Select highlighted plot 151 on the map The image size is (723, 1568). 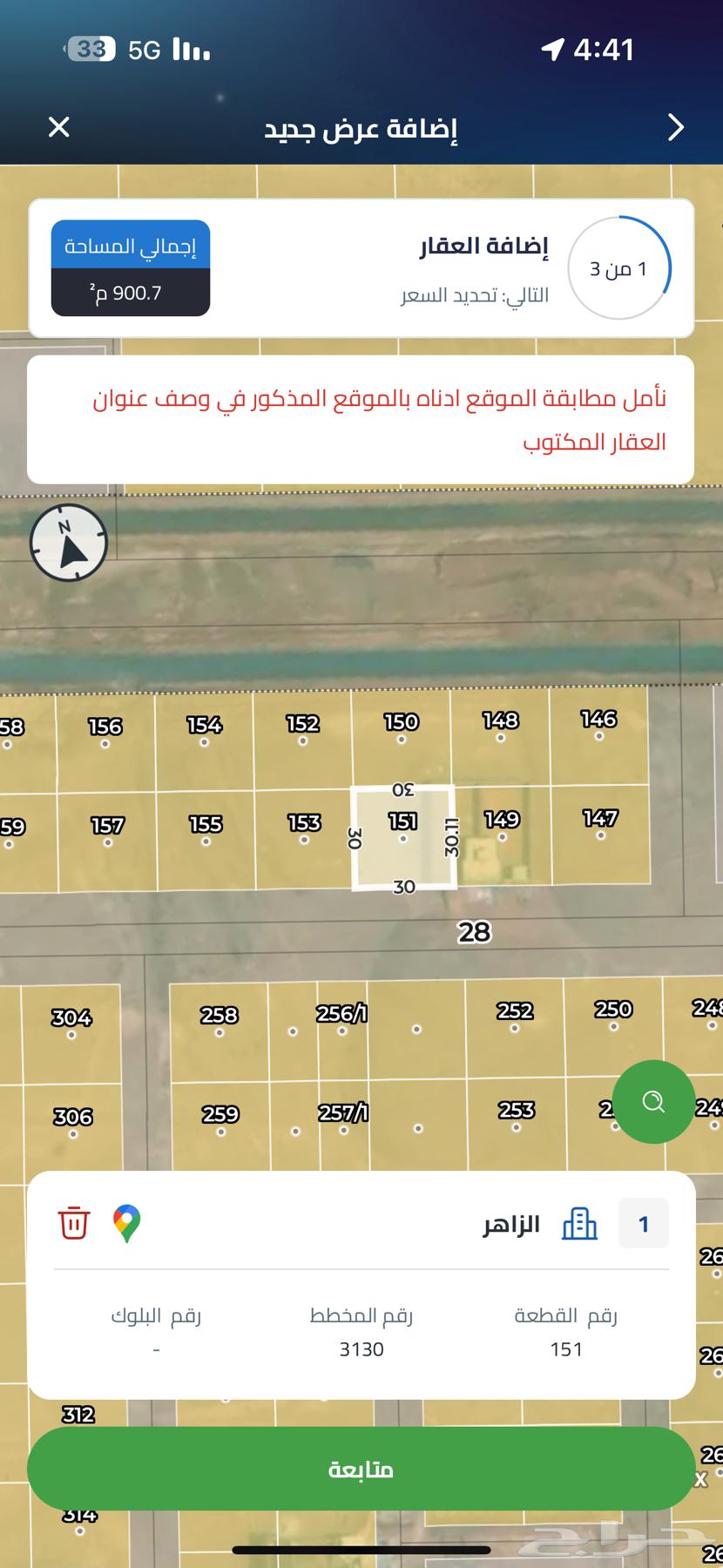[x=402, y=836]
